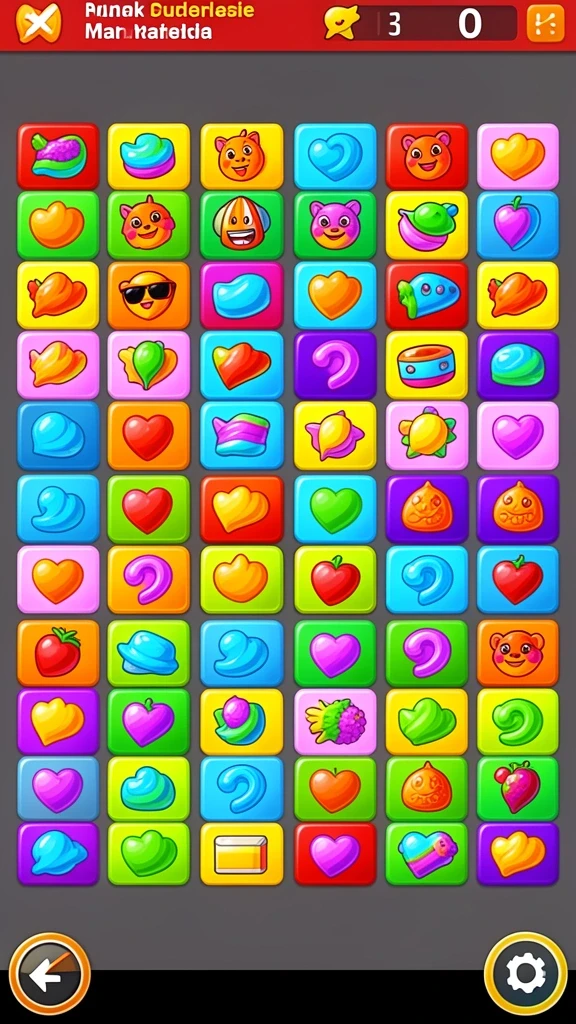Tap the orange icon in the top-right corner
The image size is (576, 1024).
545,24
